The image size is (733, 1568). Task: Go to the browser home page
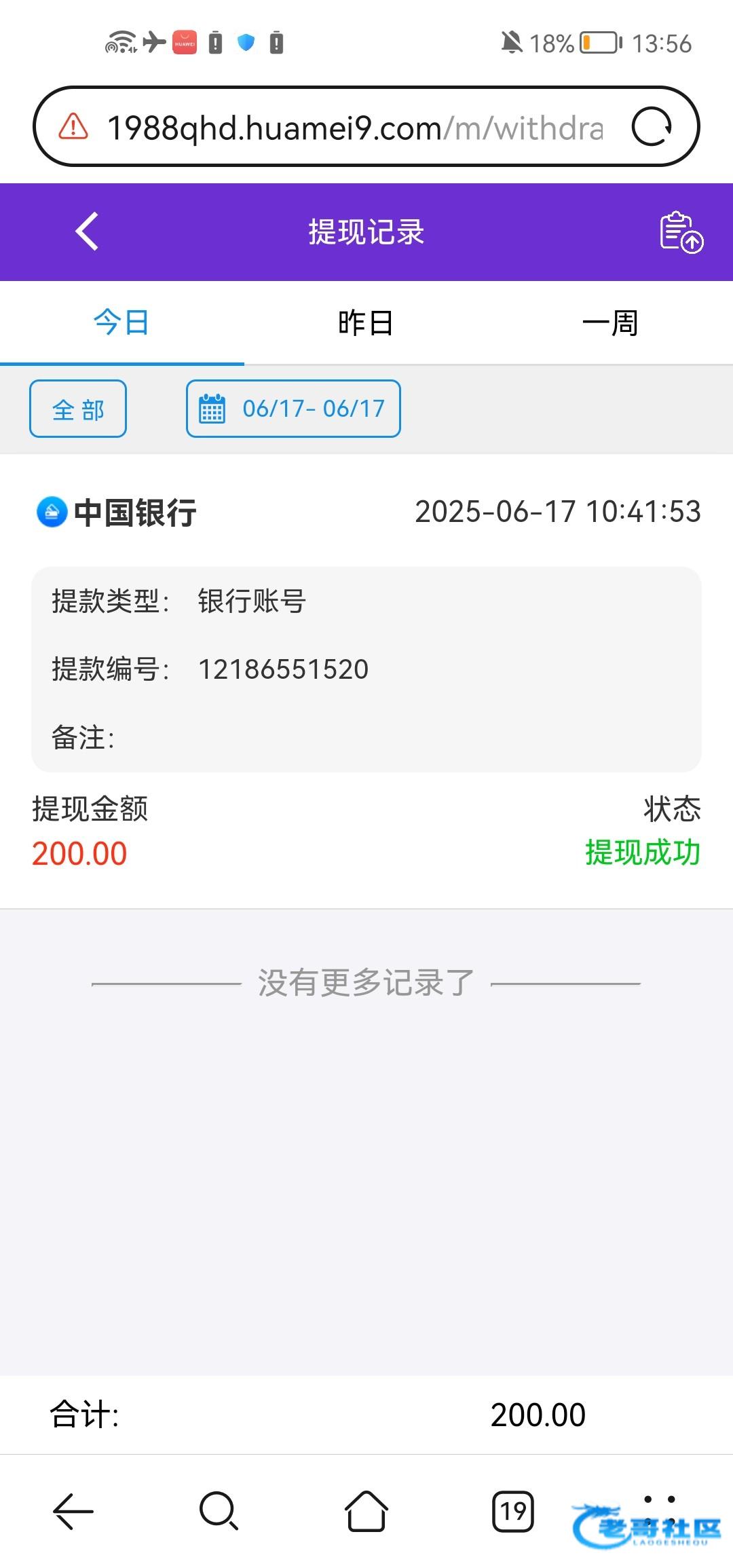pyautogui.click(x=366, y=1511)
